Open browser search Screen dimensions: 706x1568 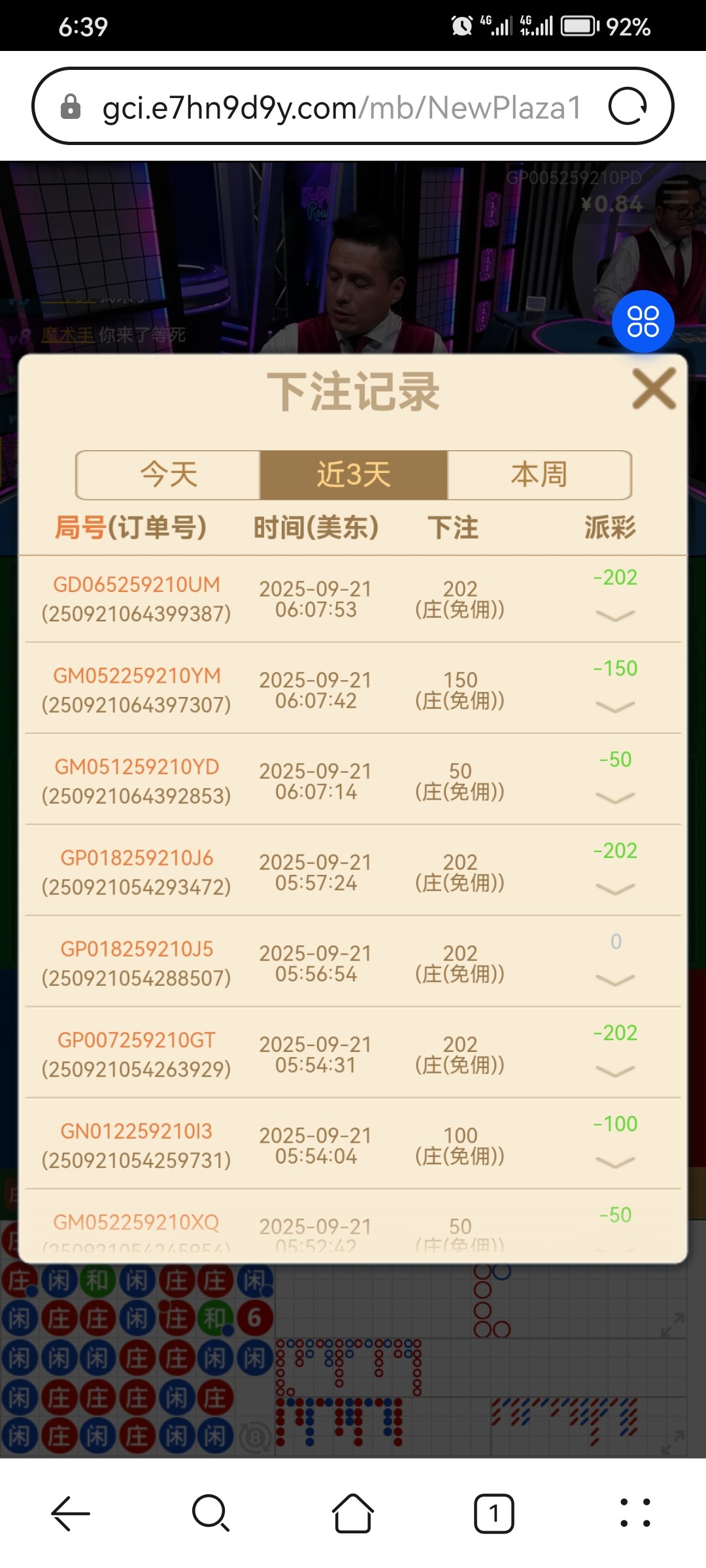click(x=211, y=1513)
